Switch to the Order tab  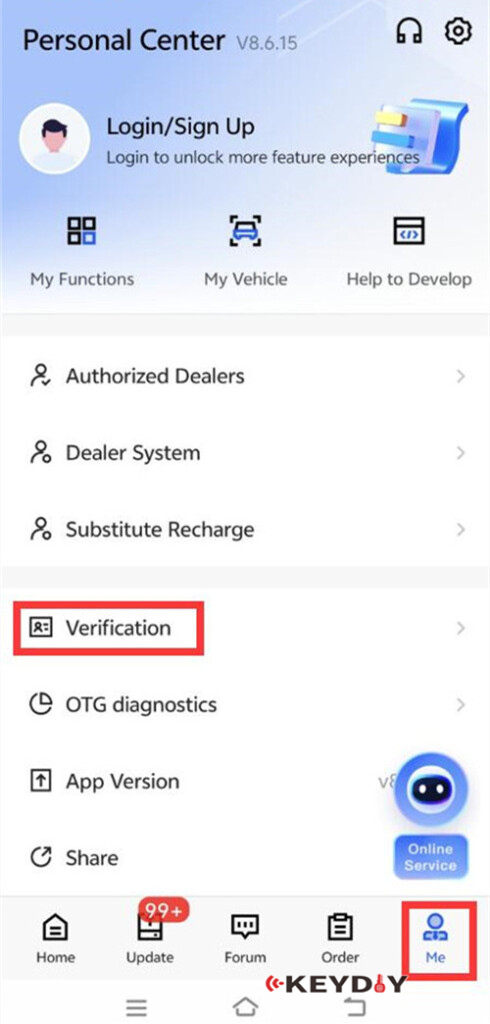[x=340, y=939]
